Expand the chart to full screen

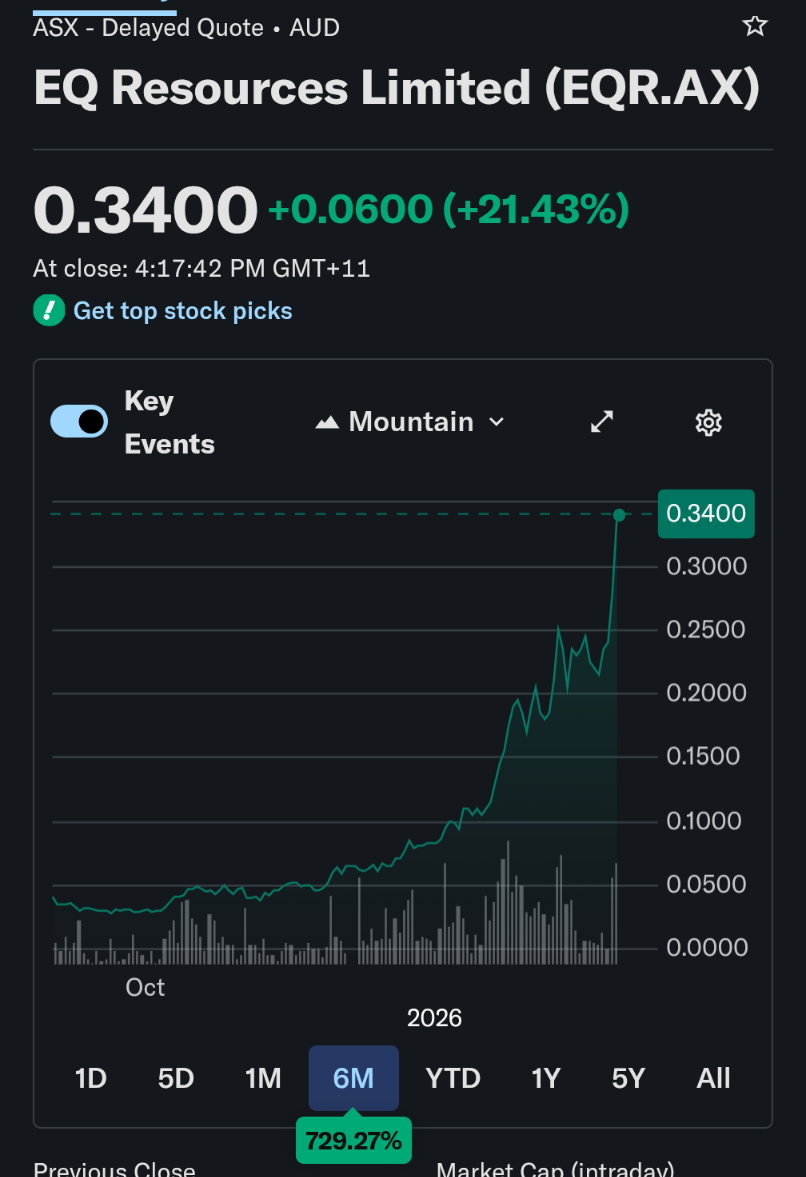[602, 422]
